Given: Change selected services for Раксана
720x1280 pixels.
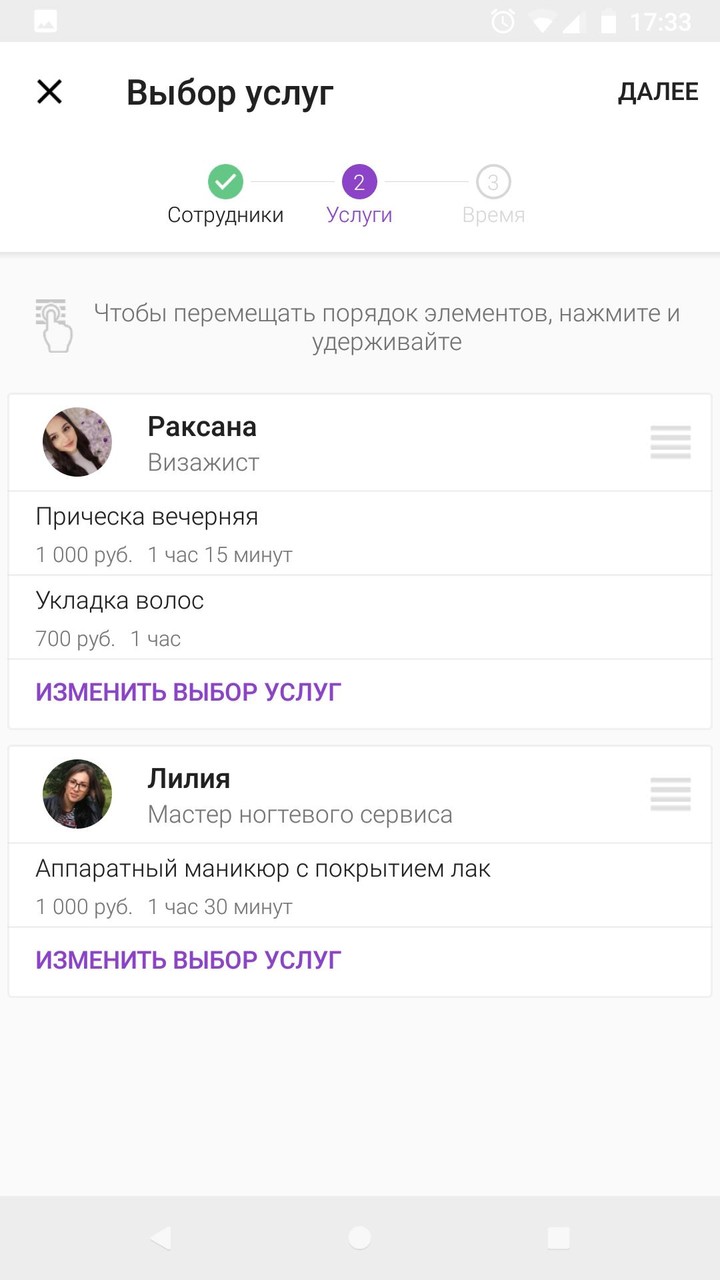Looking at the screenshot, I should (189, 692).
